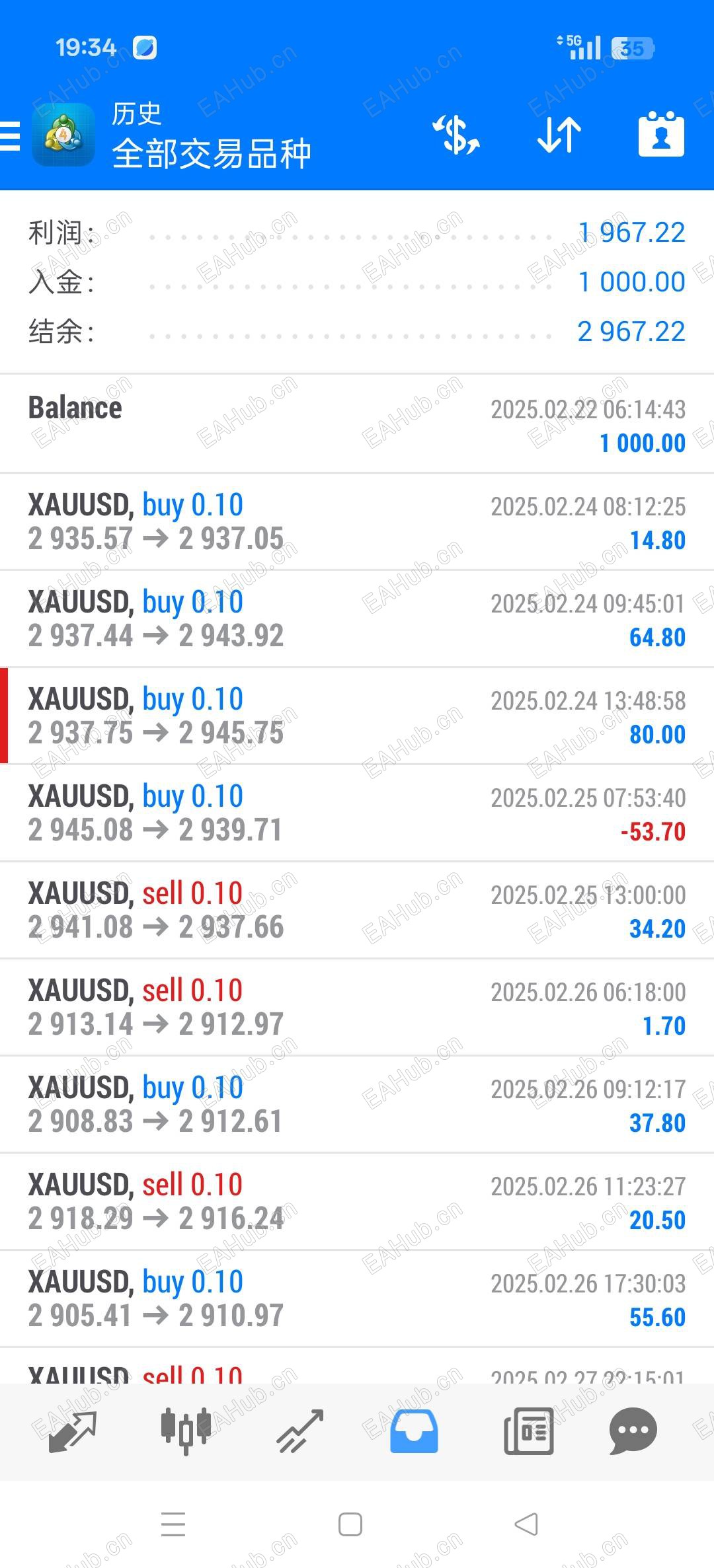This screenshot has width=714, height=1568.
Task: Open the Balance 1 000.00 deposit entry
Action: 357,424
